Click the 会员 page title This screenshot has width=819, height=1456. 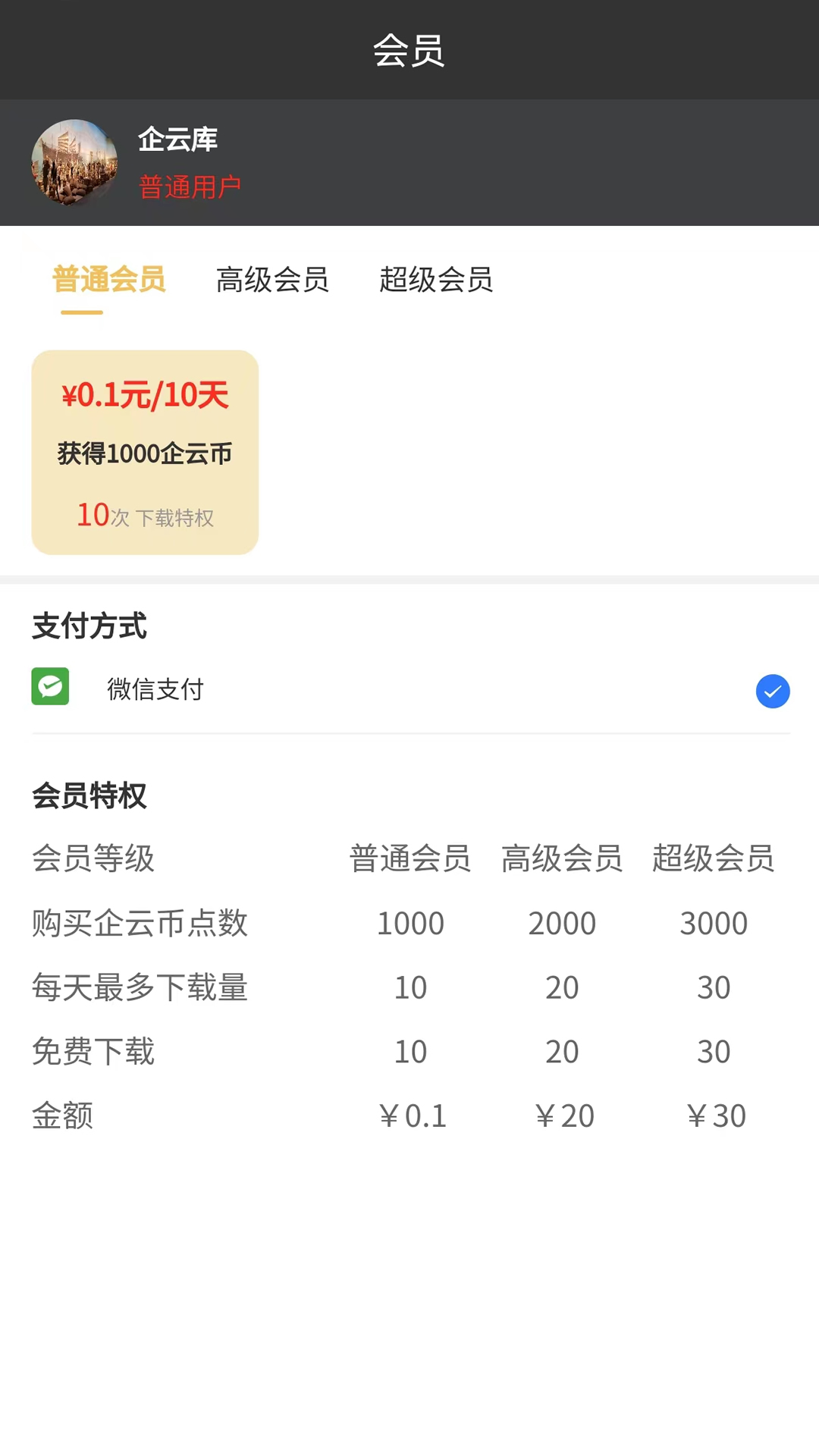tap(409, 50)
